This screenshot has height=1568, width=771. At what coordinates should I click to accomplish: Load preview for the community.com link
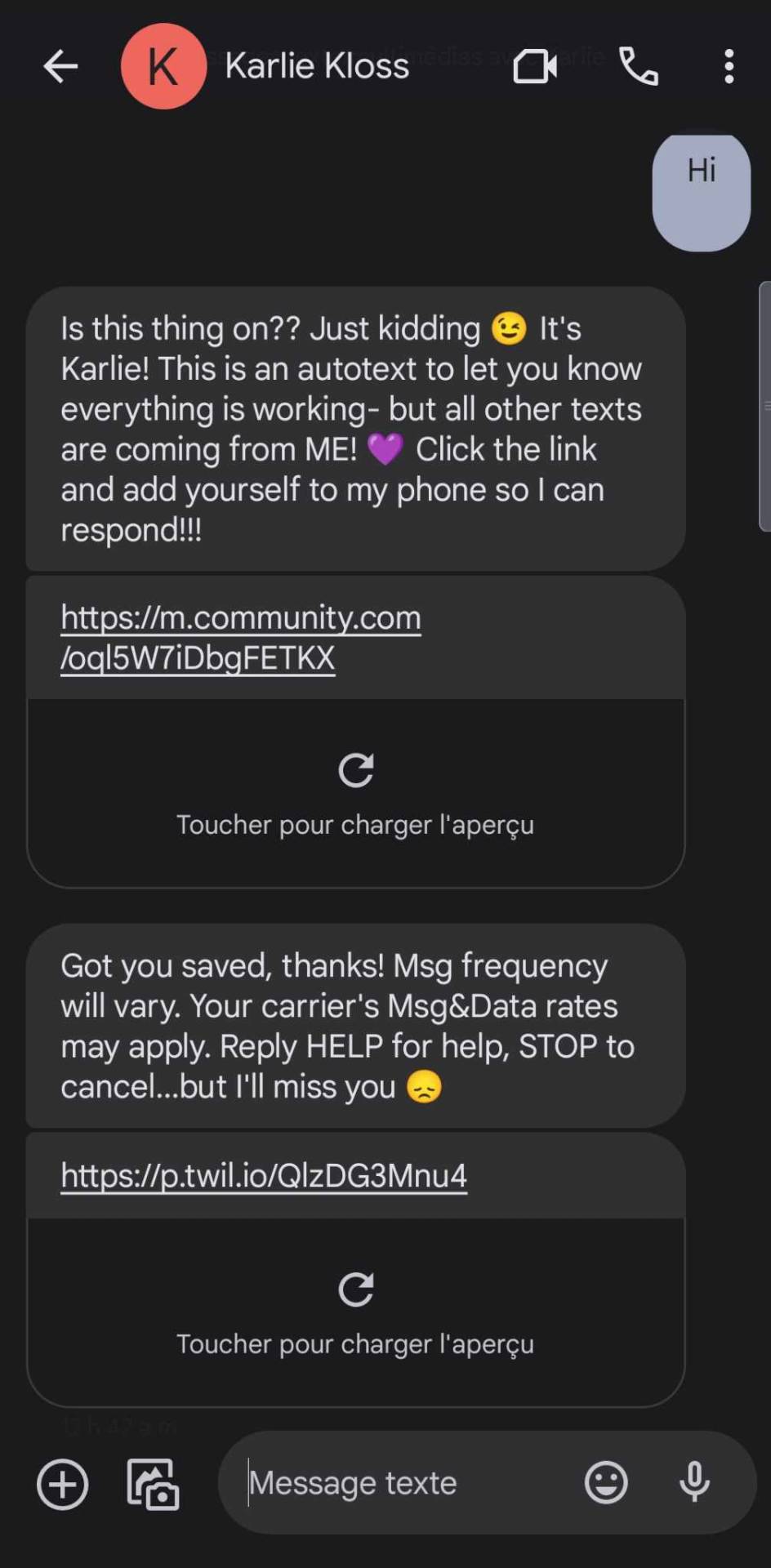tap(355, 792)
